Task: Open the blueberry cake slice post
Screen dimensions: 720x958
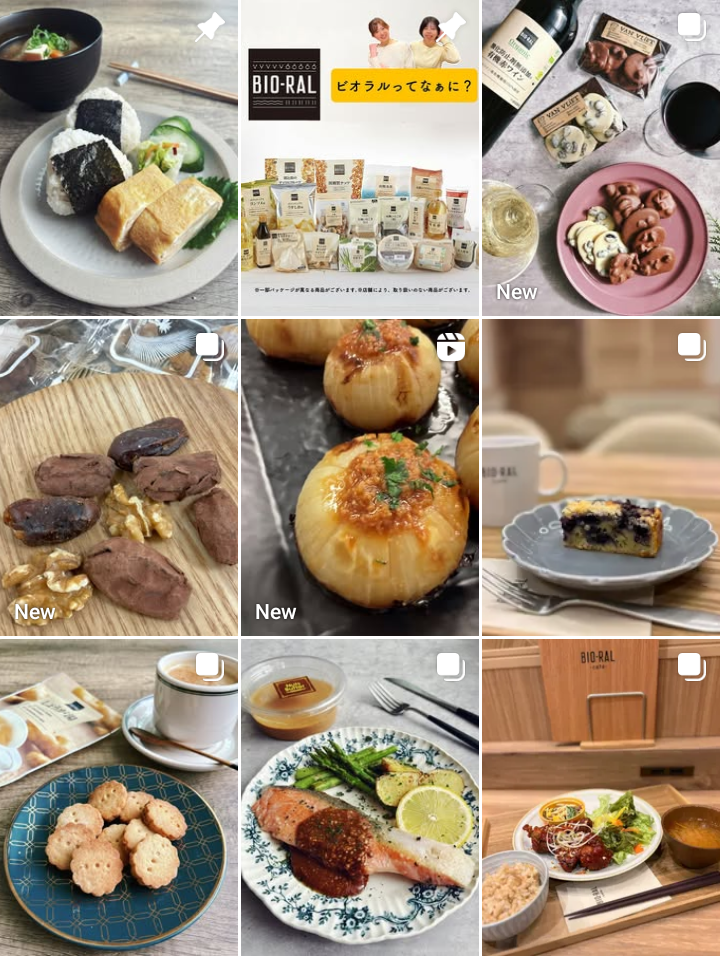Action: 601,478
